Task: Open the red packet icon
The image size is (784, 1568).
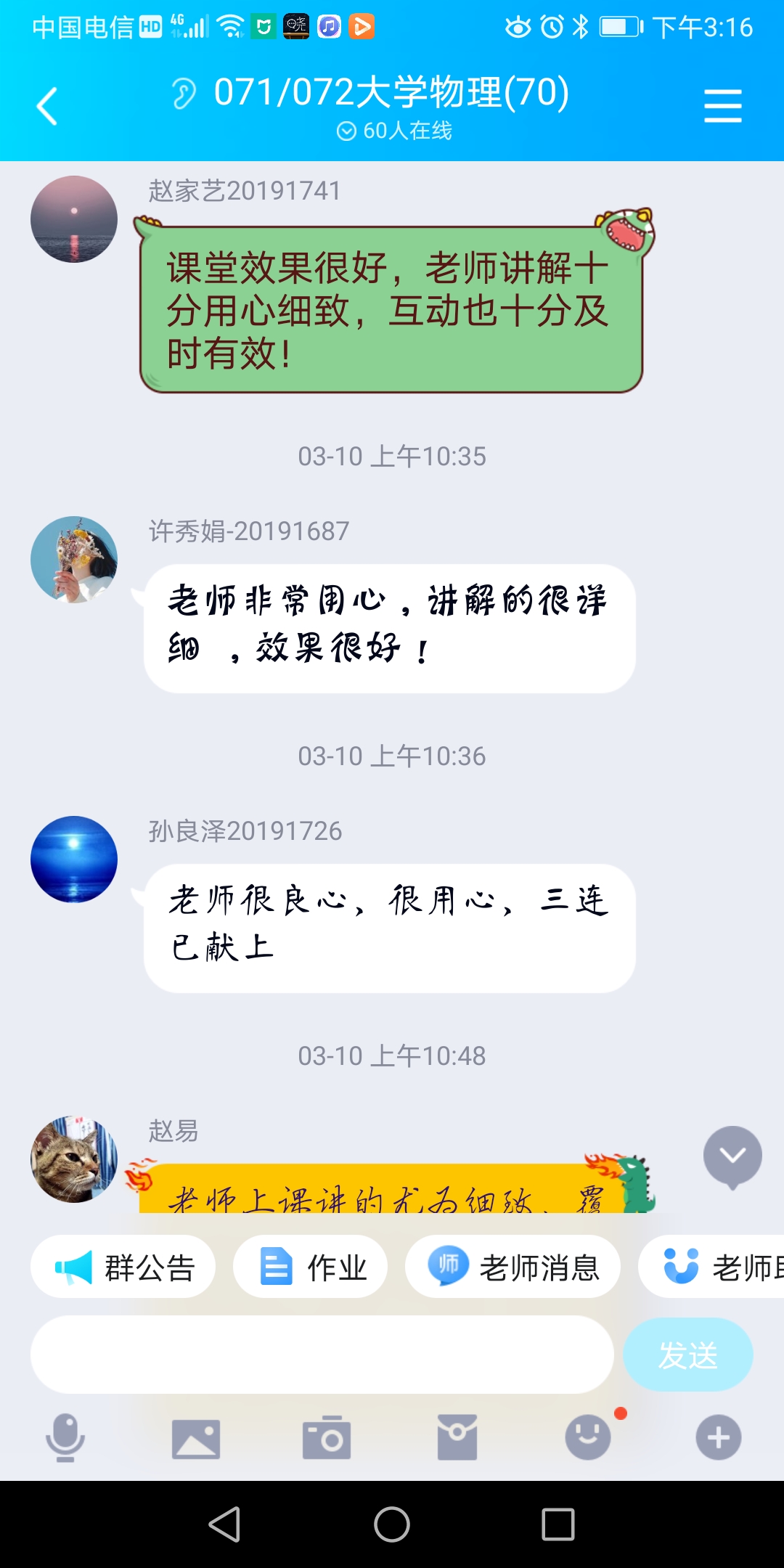Action: tap(457, 1437)
